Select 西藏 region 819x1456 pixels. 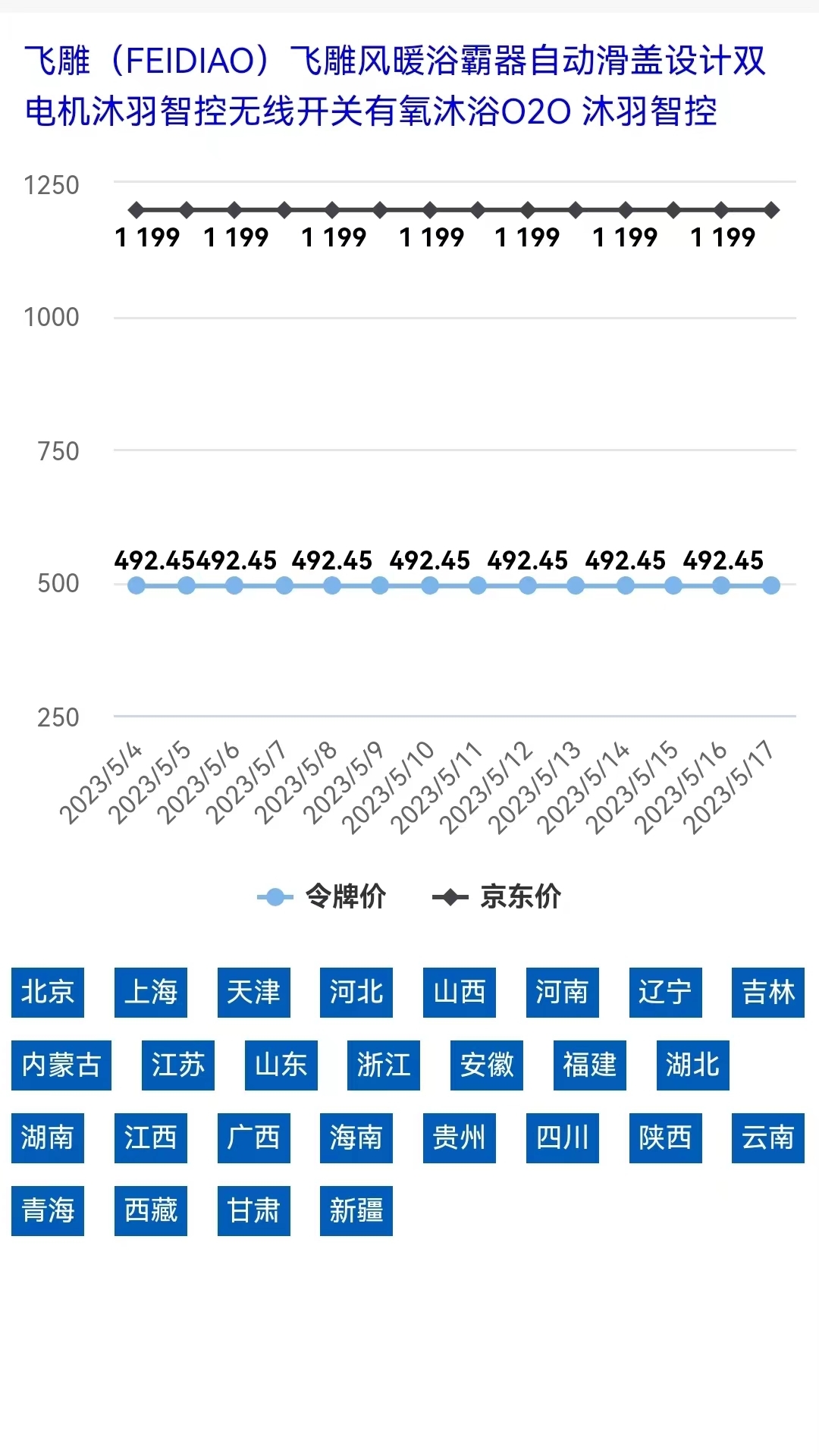(151, 1210)
